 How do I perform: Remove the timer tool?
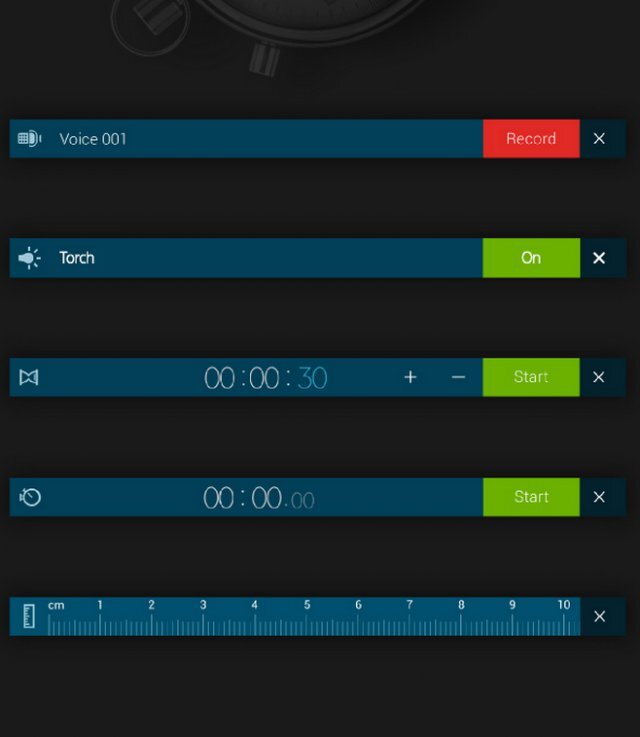click(x=599, y=377)
